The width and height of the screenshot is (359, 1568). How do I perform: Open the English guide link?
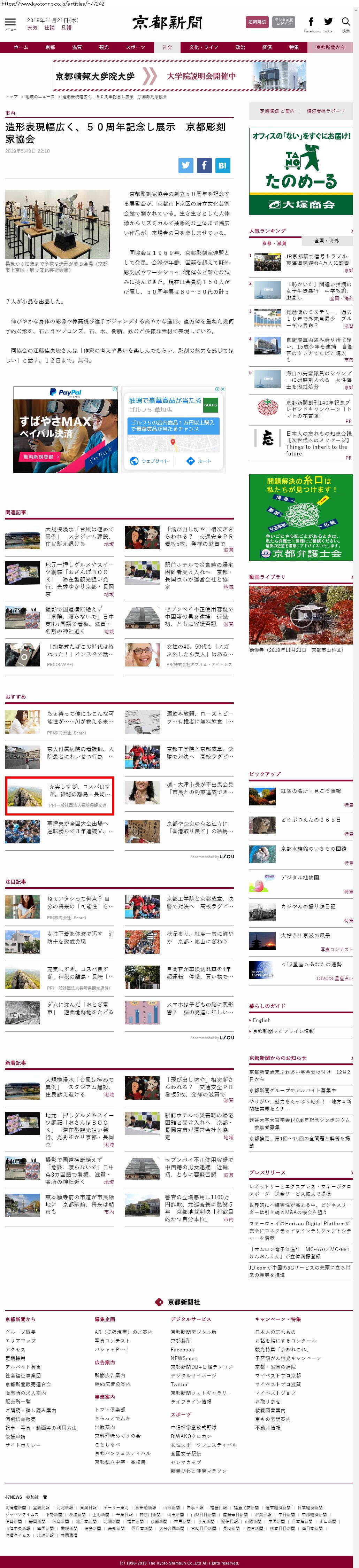pyautogui.click(x=262, y=1020)
